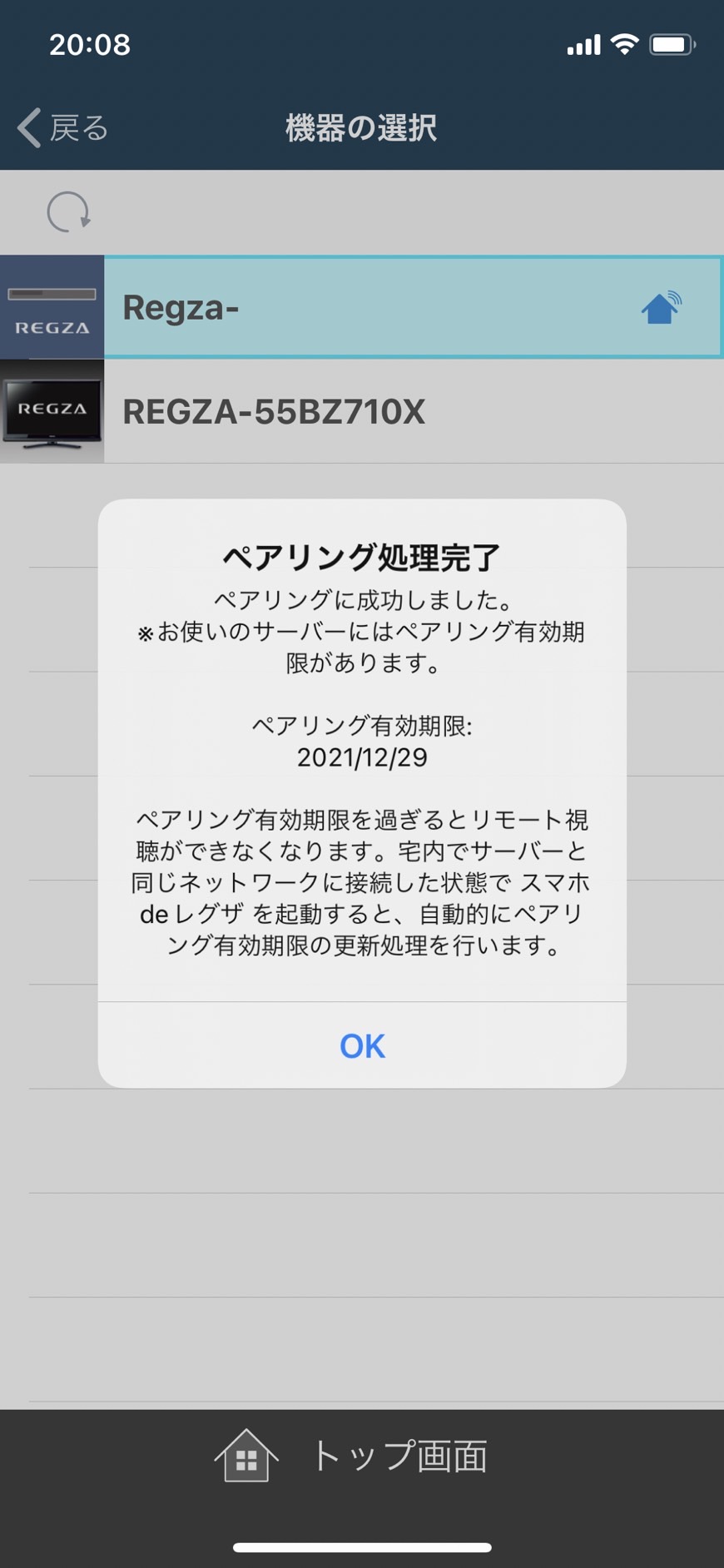The image size is (724, 1568).
Task: Dismiss the pairing dialog with OK
Action: 361,1045
